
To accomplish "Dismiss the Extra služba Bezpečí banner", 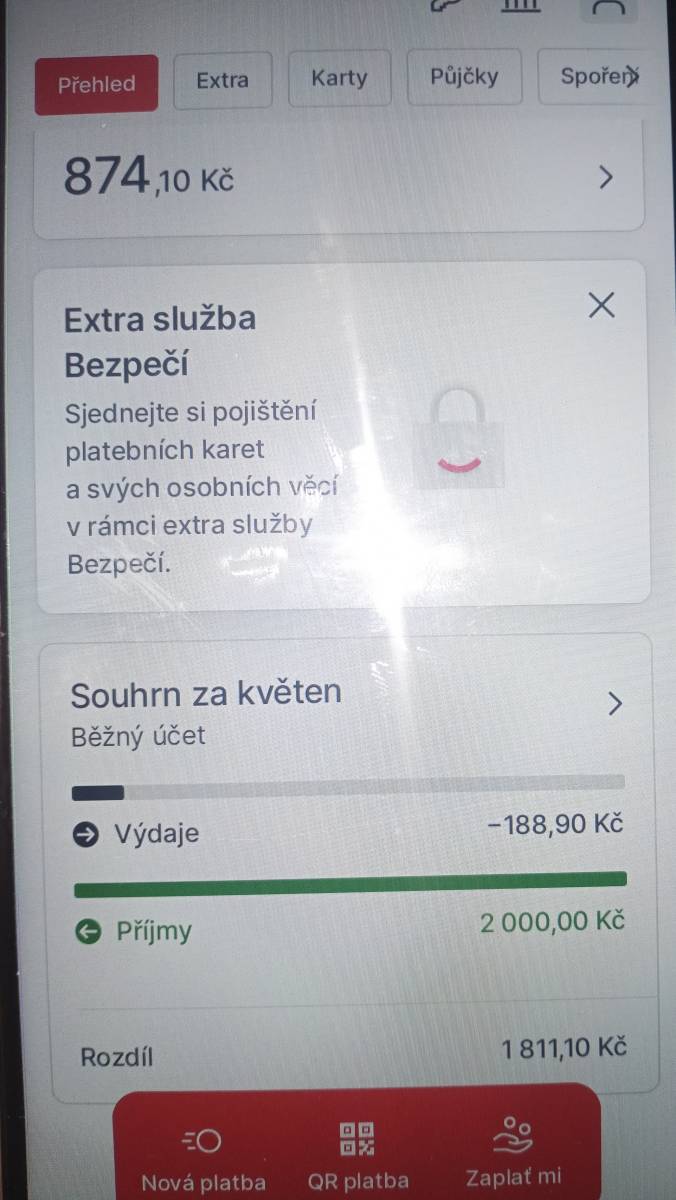I will pos(601,305).
